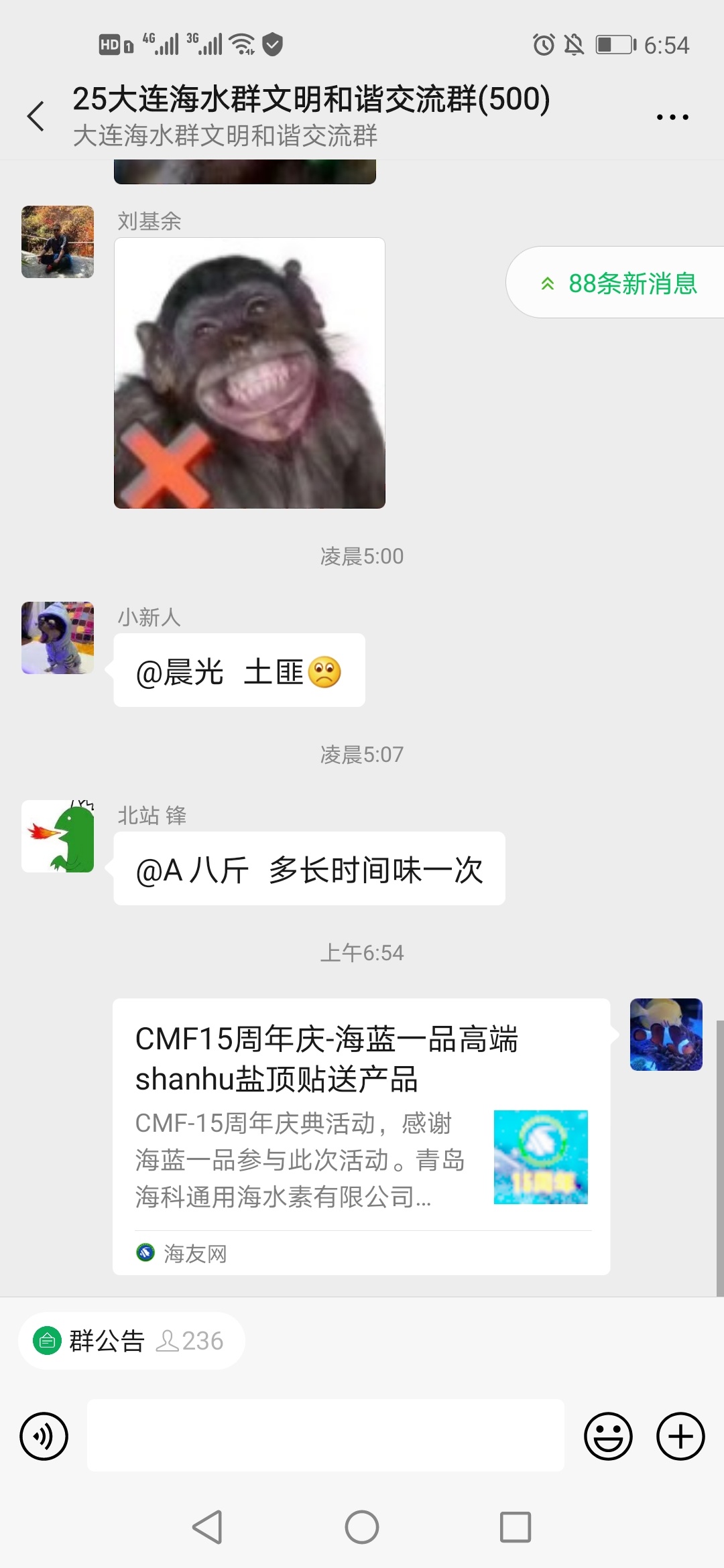Focus the message text field
The width and height of the screenshot is (724, 1568).
[x=325, y=1436]
